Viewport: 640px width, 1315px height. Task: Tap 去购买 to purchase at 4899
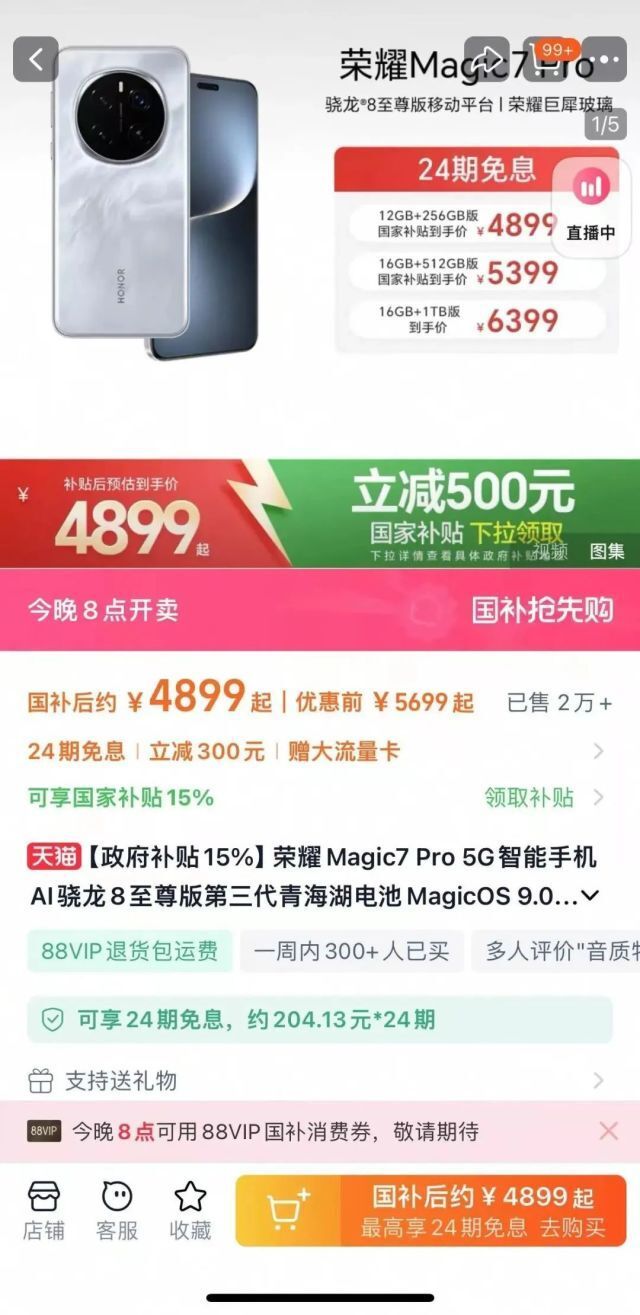[x=483, y=1211]
